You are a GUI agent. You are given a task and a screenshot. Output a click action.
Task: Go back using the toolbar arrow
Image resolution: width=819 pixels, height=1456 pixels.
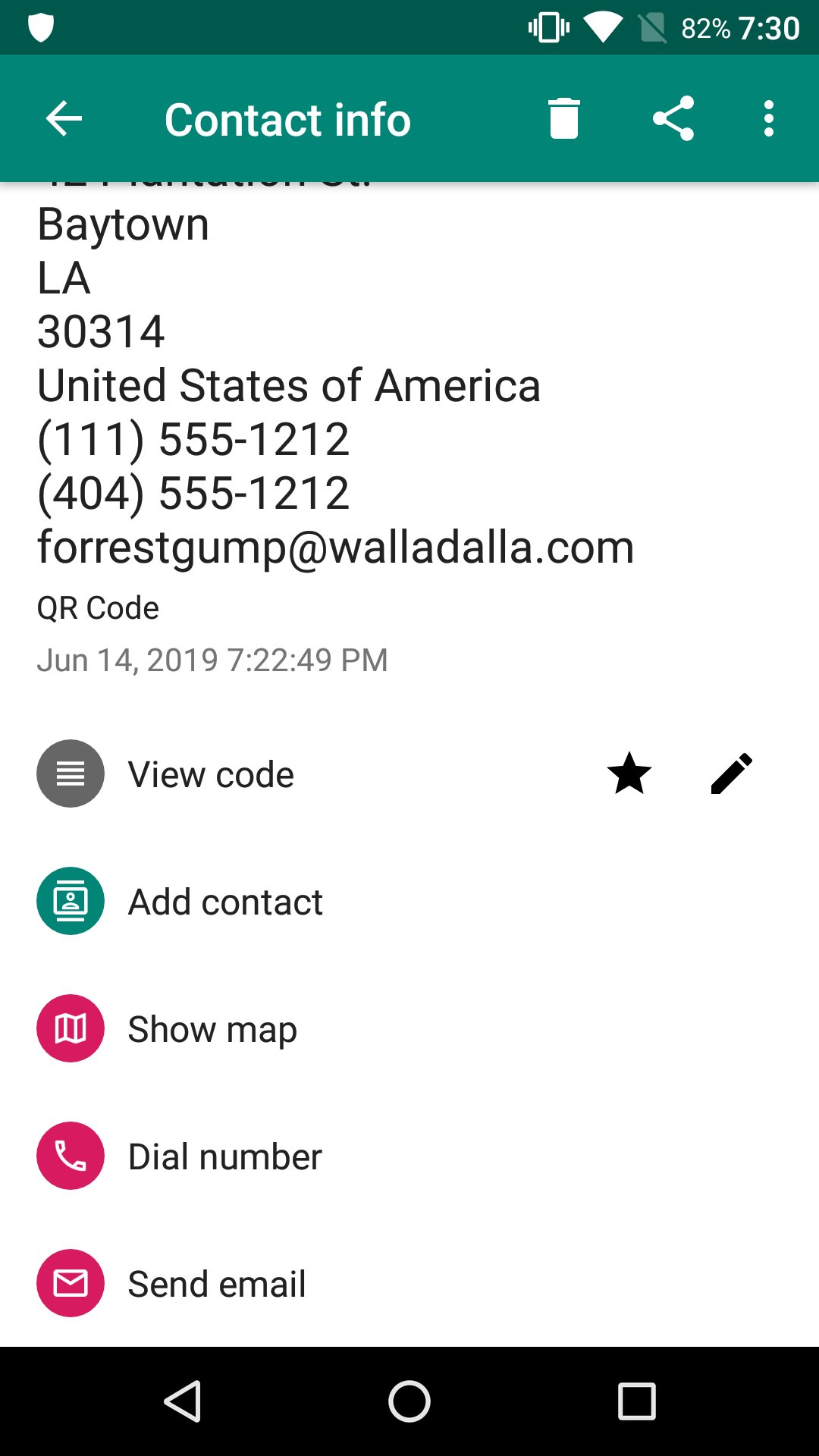tap(64, 119)
